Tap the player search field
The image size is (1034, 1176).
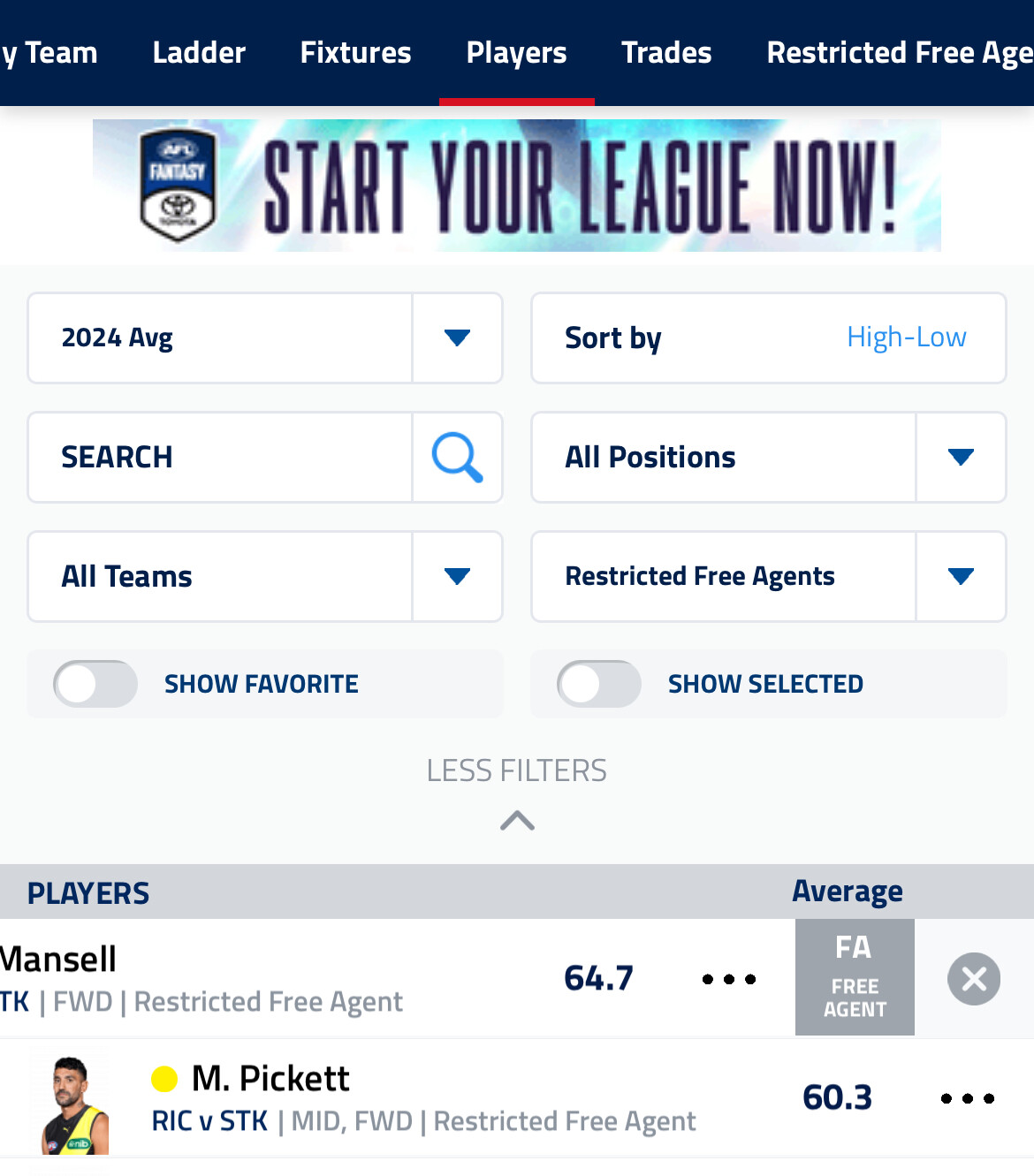(221, 458)
